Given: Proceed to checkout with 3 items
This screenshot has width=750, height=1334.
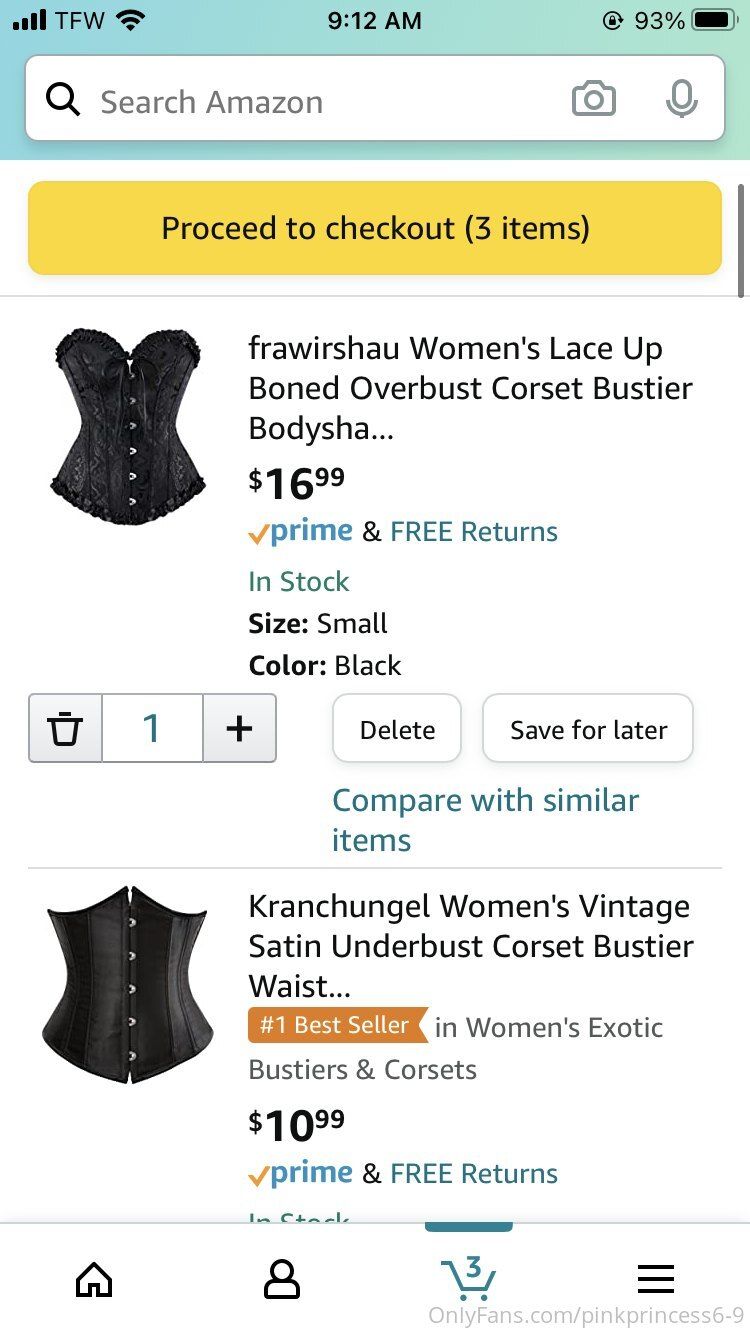Looking at the screenshot, I should [375, 228].
